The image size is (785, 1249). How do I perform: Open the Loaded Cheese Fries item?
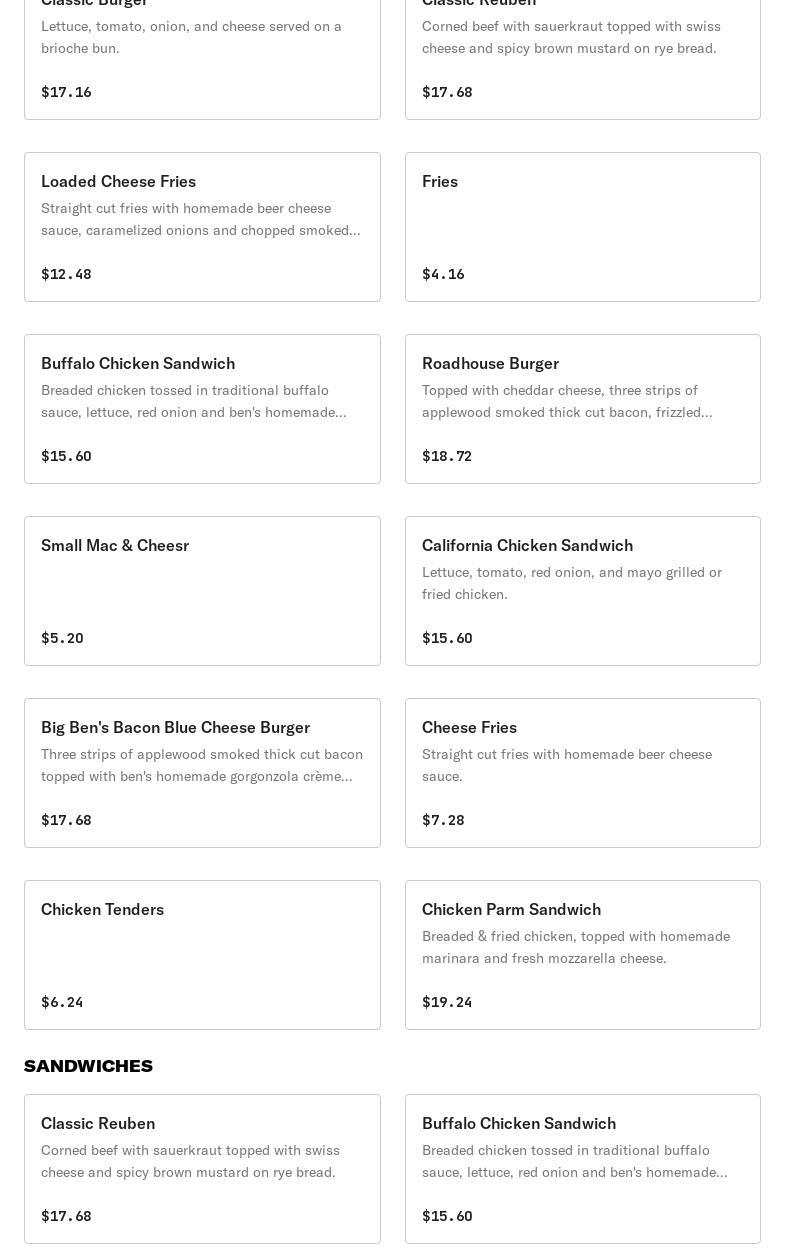click(x=202, y=227)
